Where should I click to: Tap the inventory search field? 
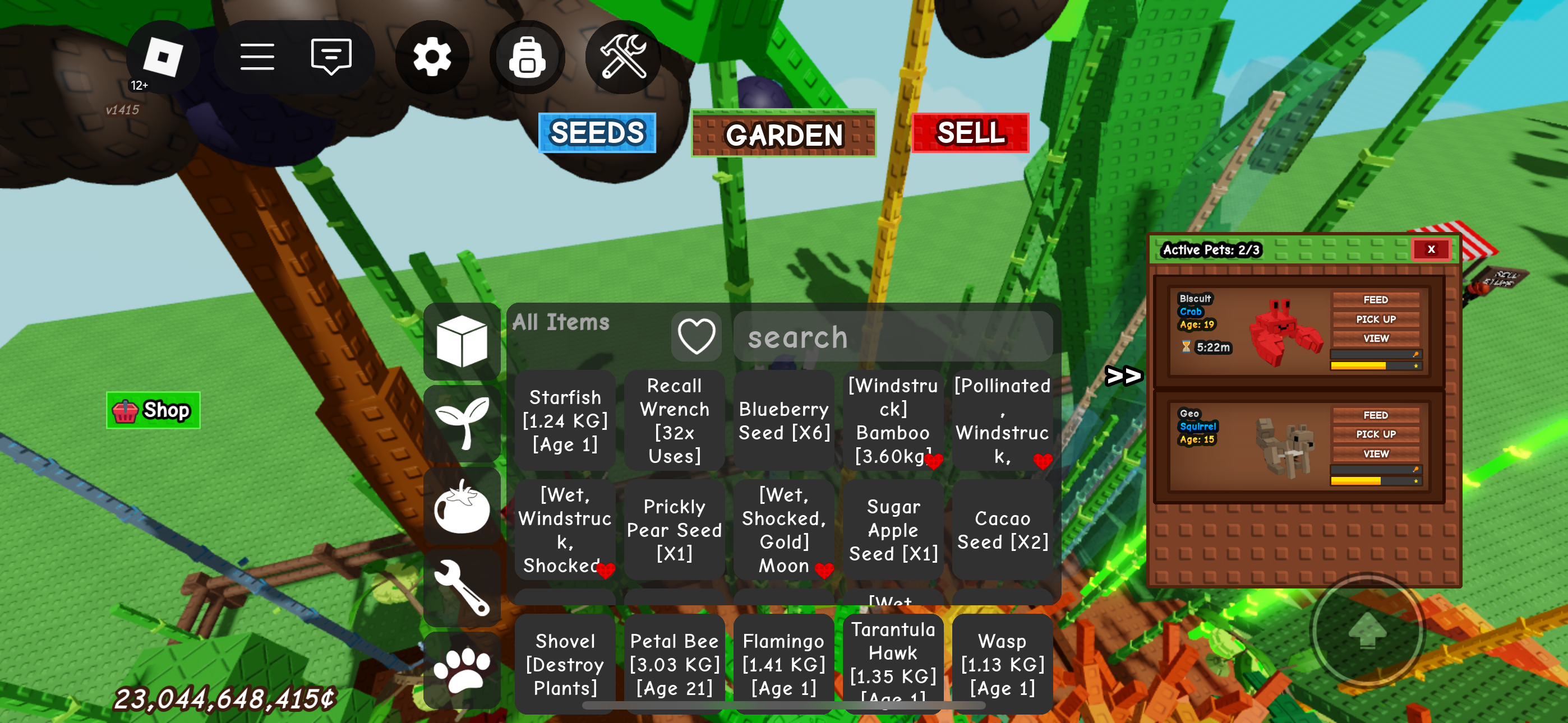pos(892,336)
